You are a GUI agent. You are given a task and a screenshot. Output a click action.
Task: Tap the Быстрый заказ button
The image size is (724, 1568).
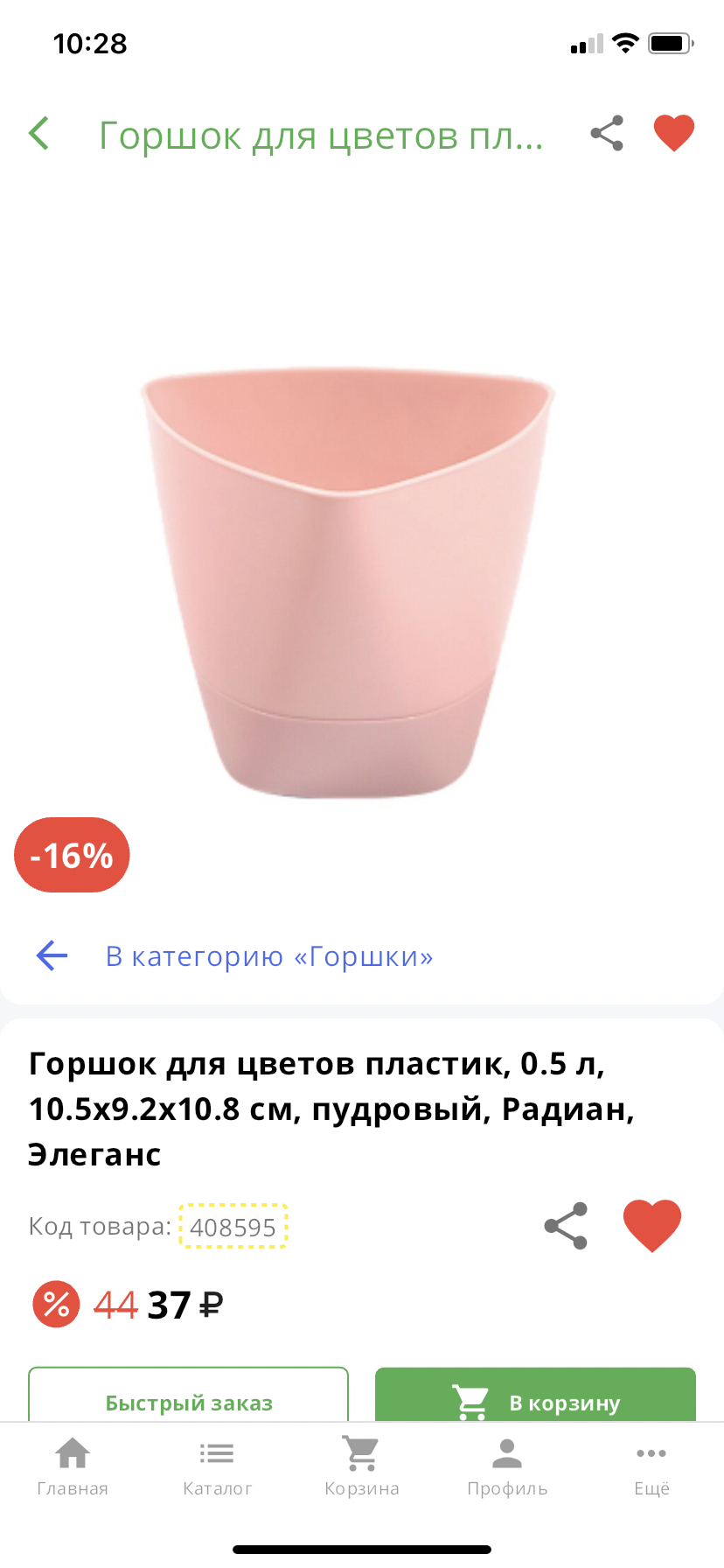pyautogui.click(x=189, y=1397)
